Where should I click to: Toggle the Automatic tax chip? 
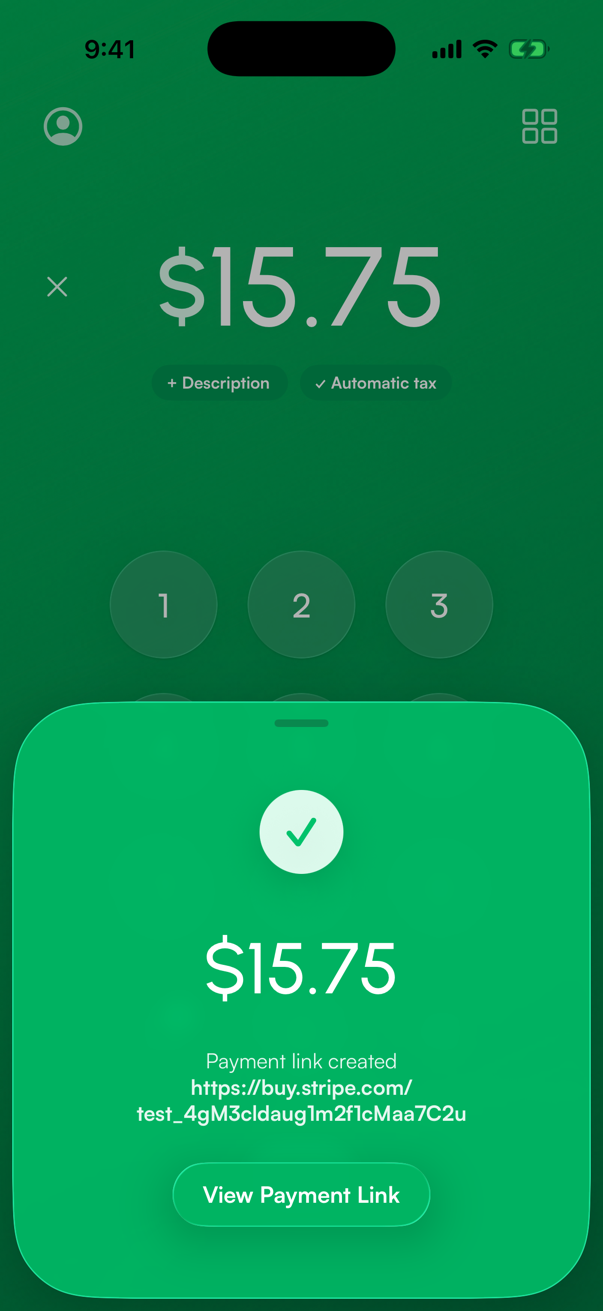[376, 383]
